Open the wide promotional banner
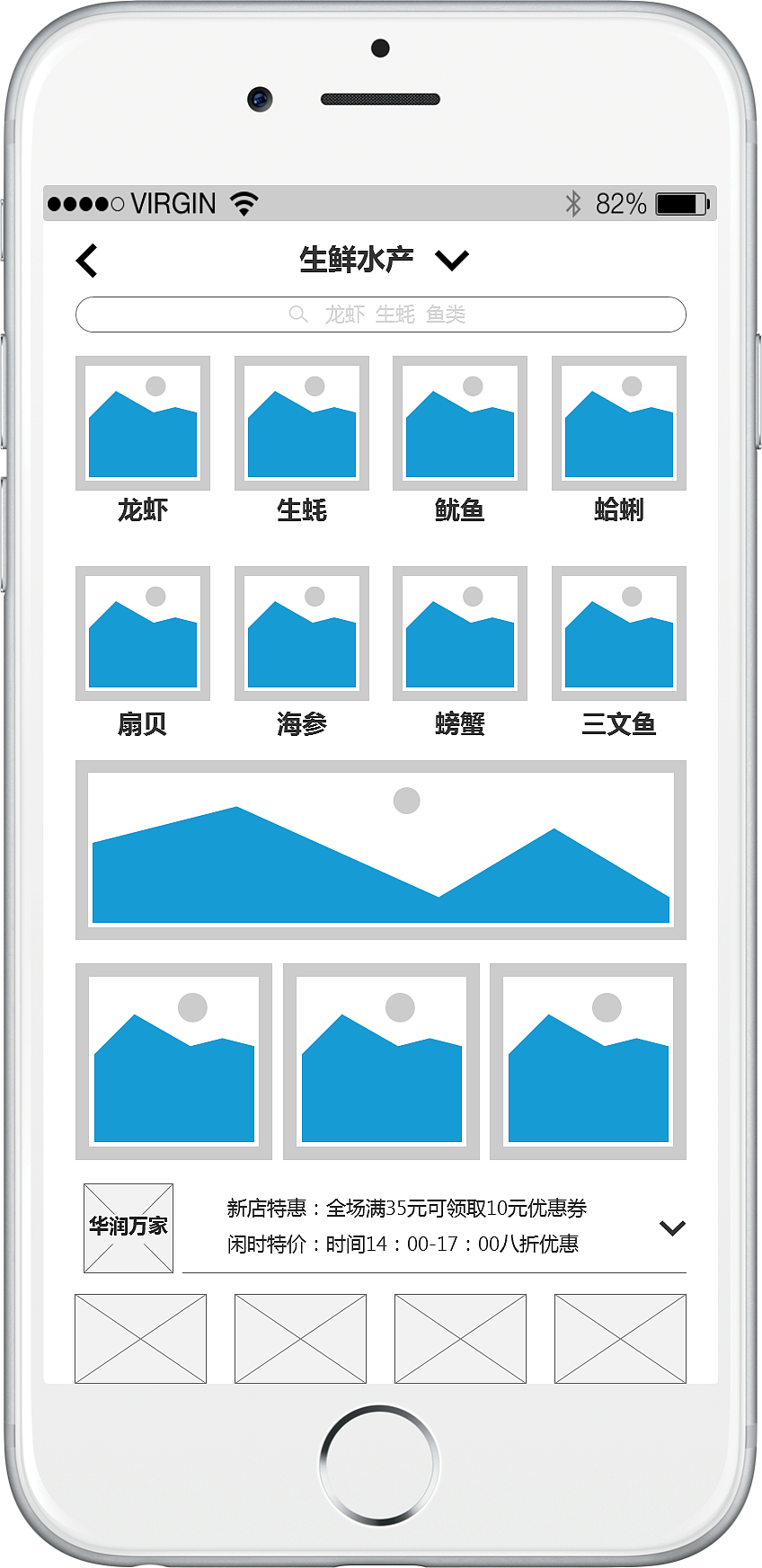 (380, 850)
